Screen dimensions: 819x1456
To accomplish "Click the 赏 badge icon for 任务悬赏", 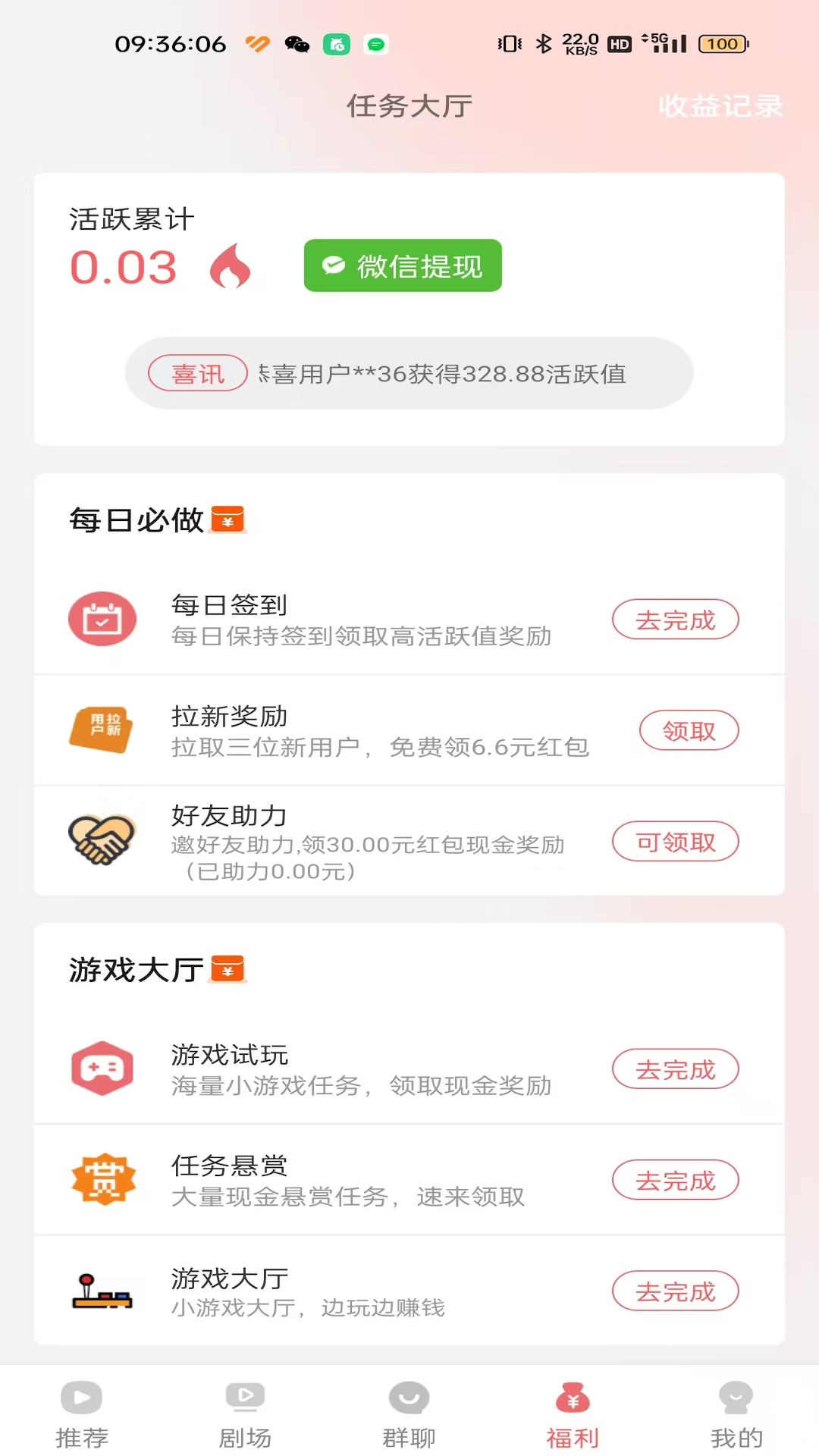I will [102, 1180].
